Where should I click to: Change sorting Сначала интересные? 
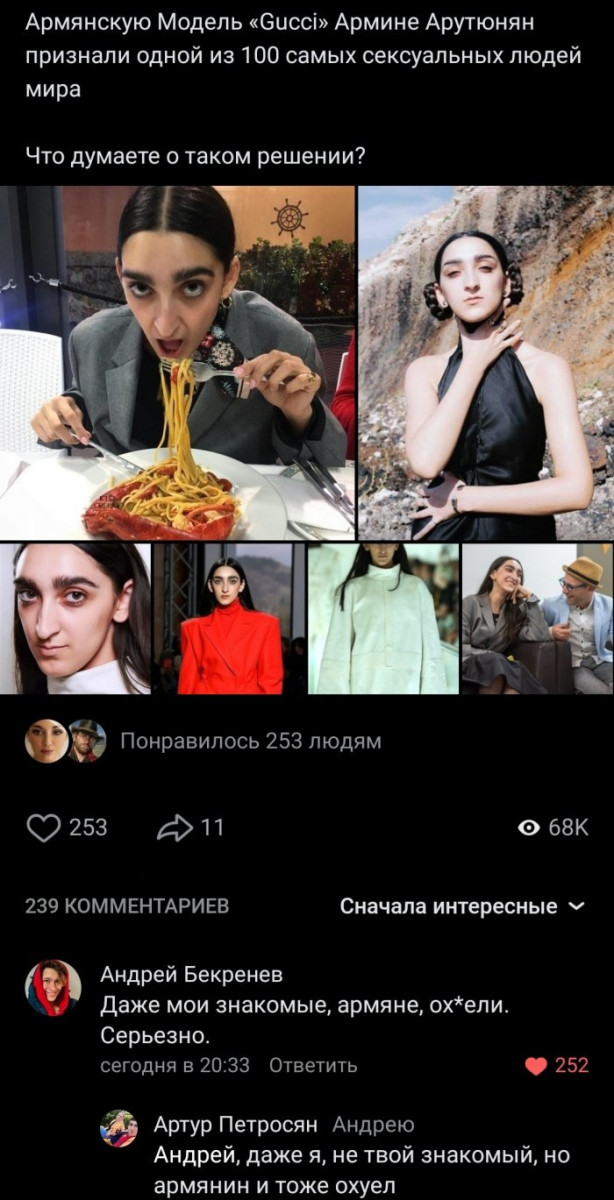click(x=462, y=906)
